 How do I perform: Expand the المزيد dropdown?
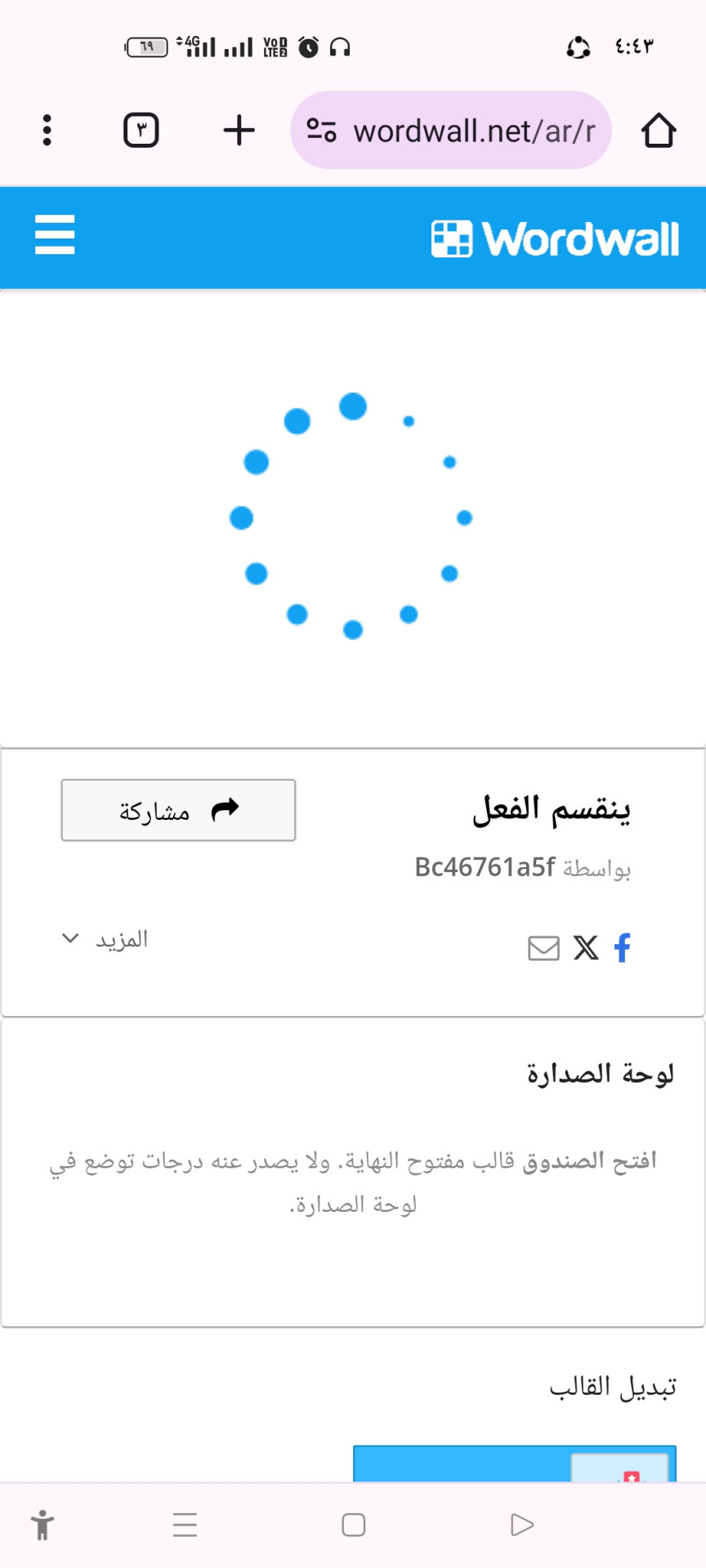tap(105, 939)
